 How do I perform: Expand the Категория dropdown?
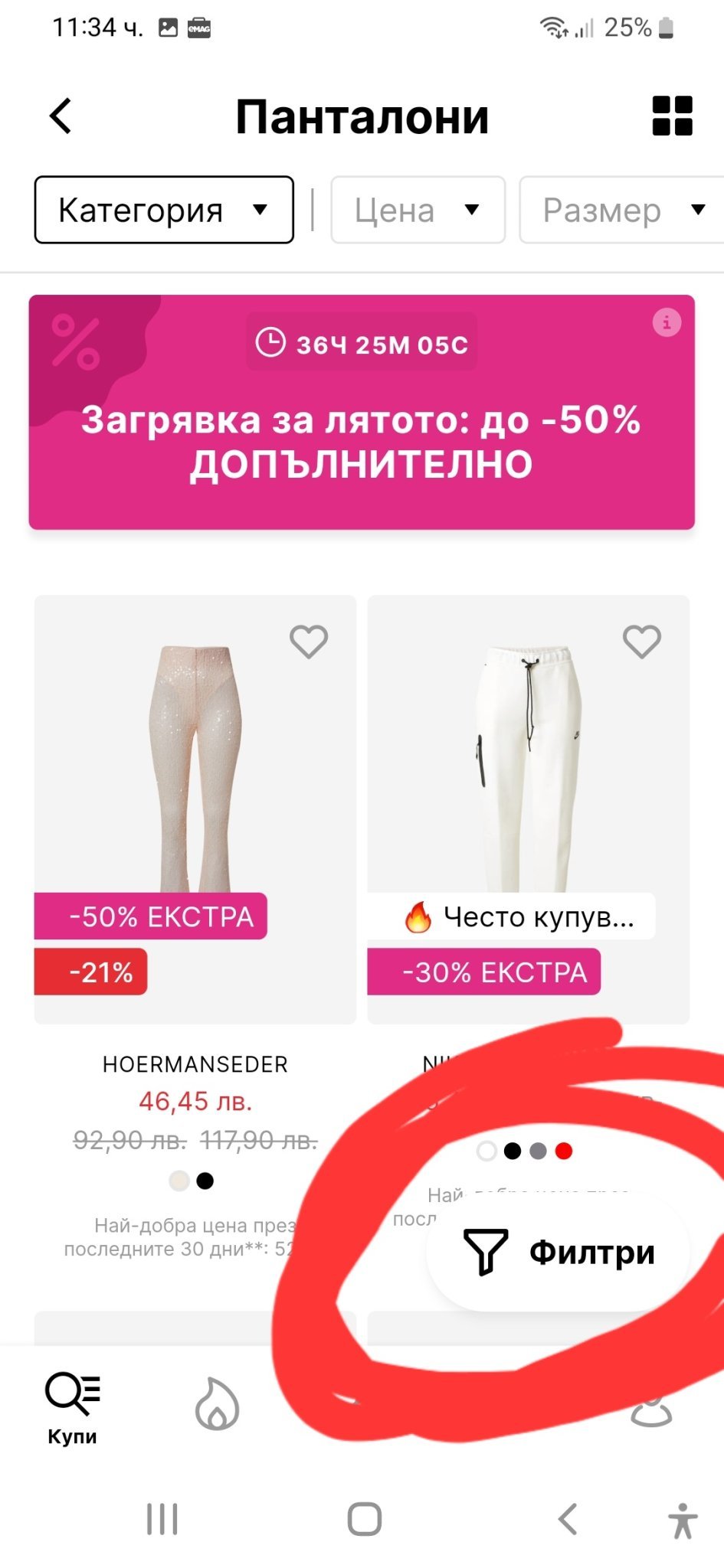coord(164,210)
